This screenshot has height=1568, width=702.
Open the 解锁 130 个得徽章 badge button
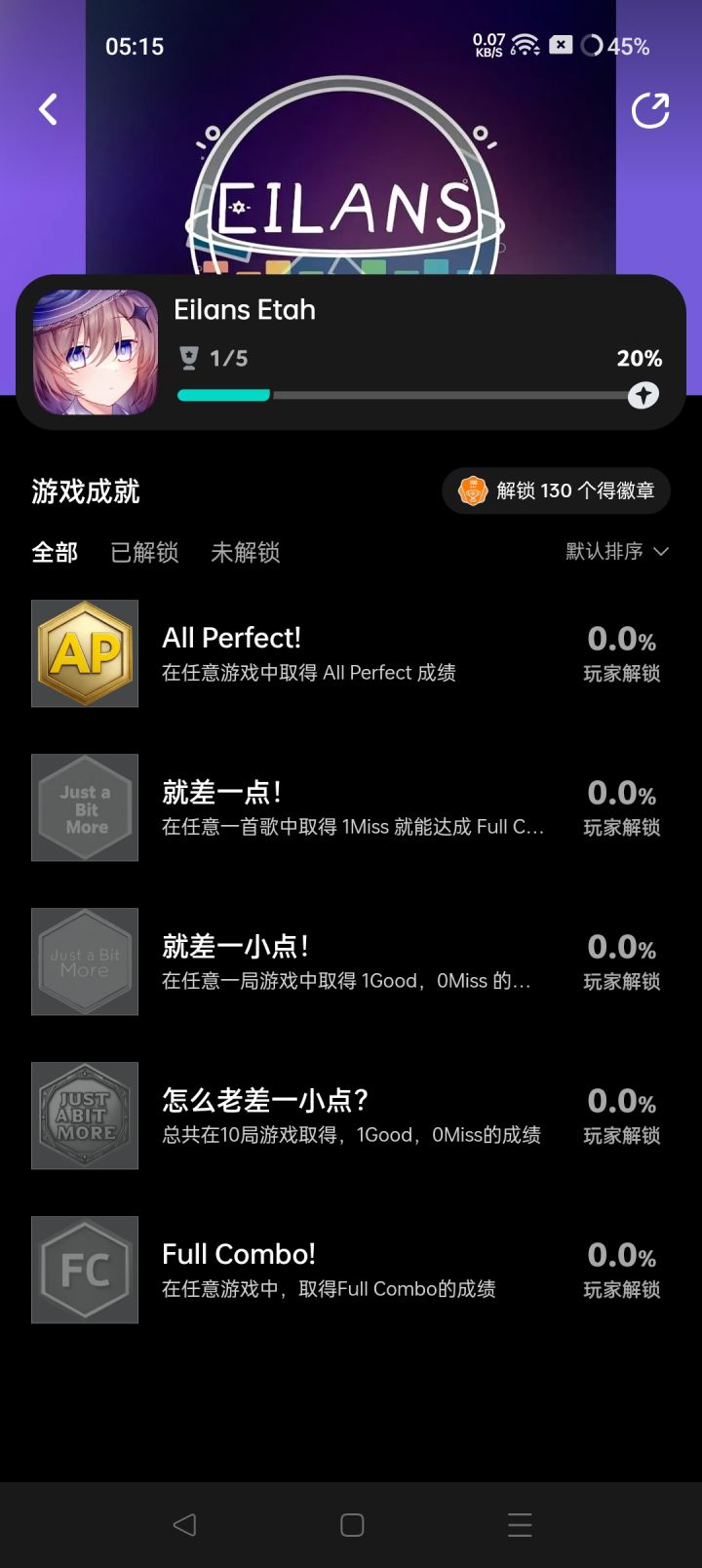coord(557,490)
